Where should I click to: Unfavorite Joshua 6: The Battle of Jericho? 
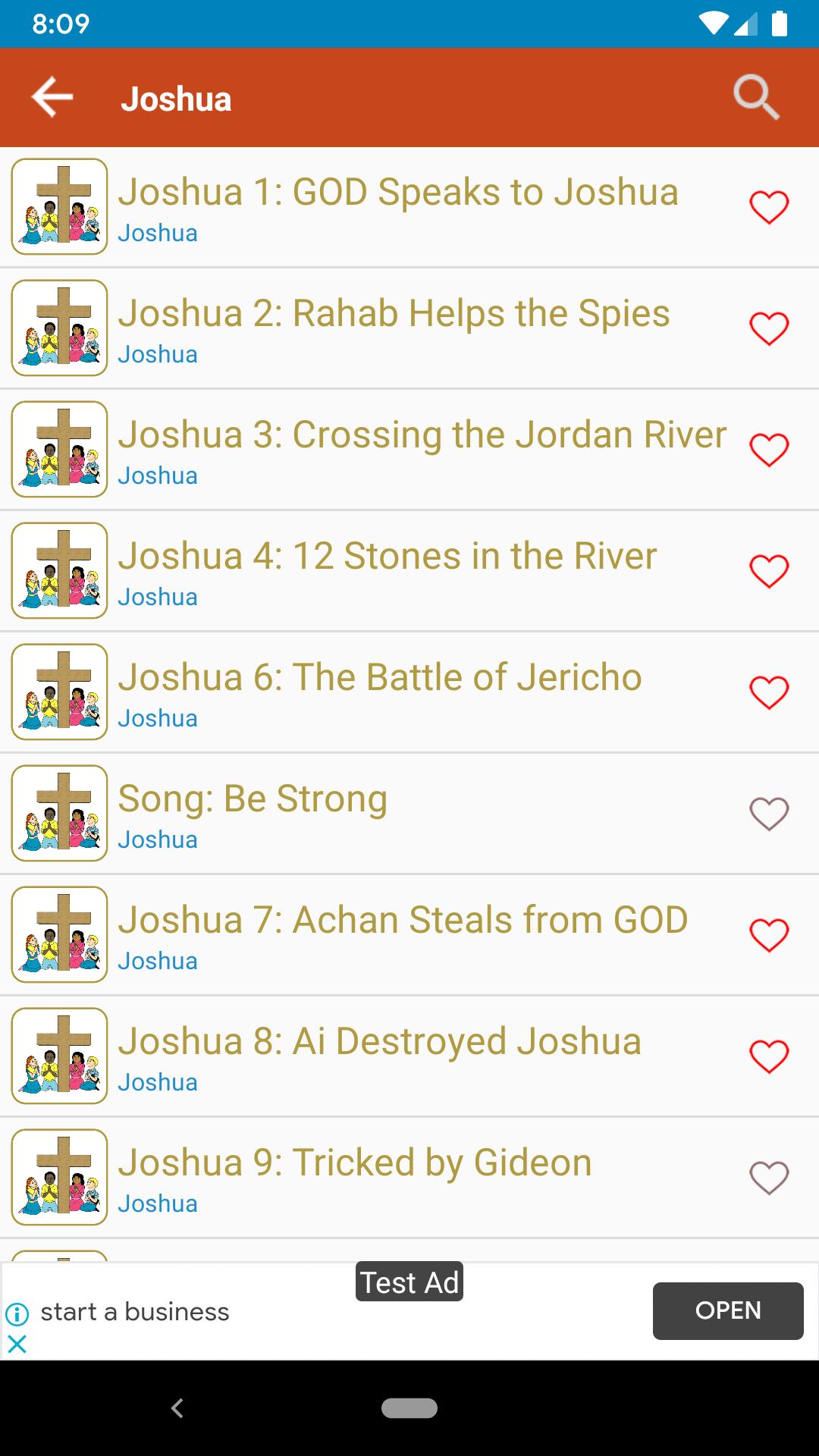click(767, 691)
